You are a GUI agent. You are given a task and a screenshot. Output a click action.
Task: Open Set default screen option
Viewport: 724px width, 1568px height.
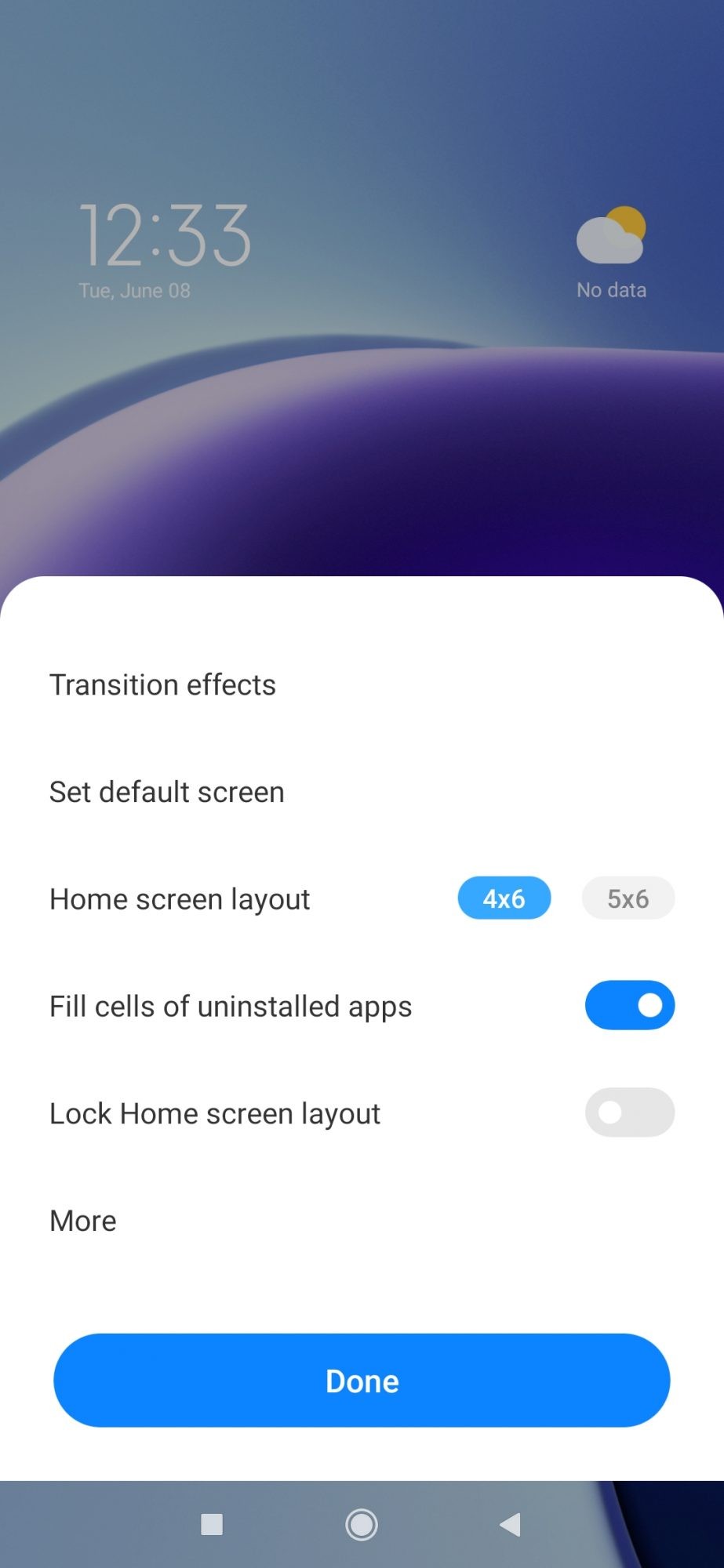coord(166,792)
